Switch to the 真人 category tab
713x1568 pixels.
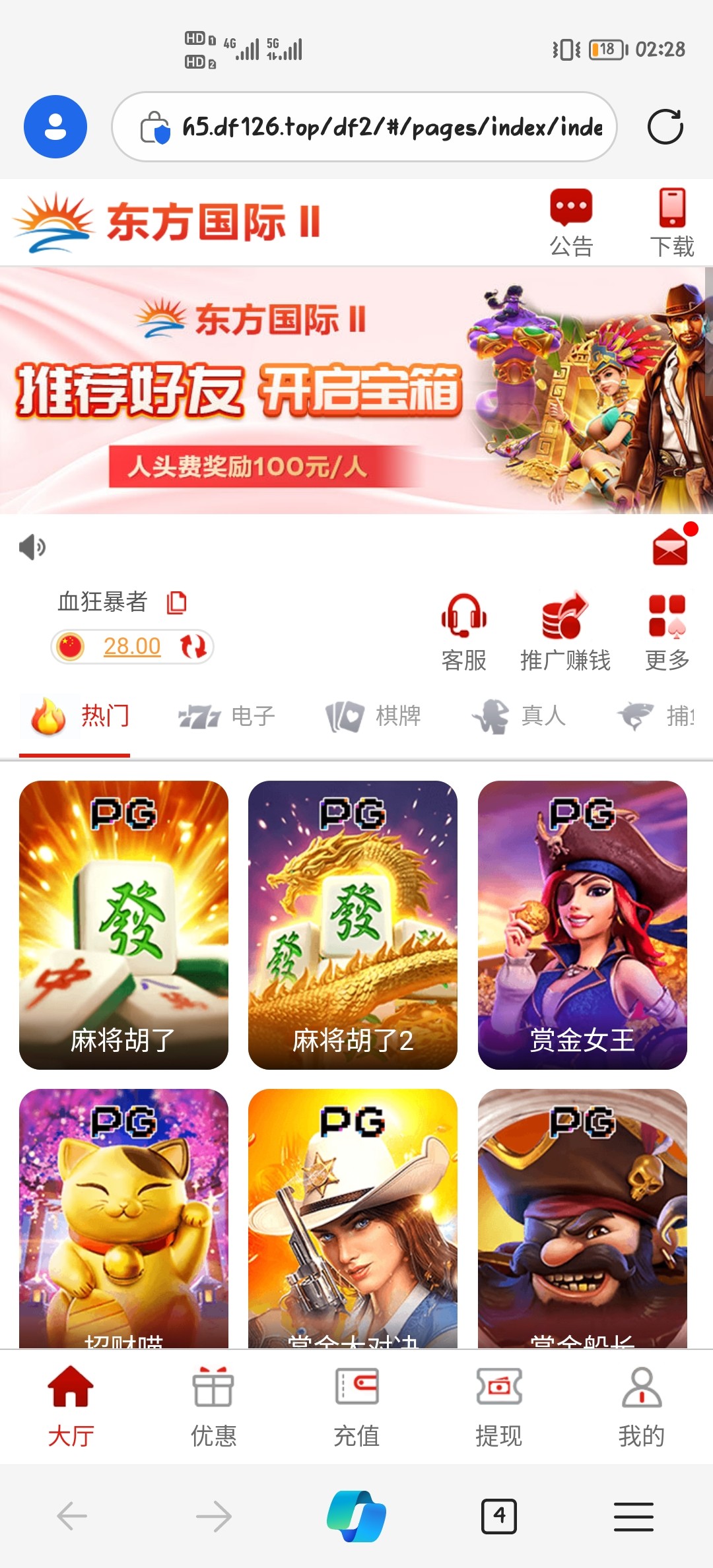519,716
